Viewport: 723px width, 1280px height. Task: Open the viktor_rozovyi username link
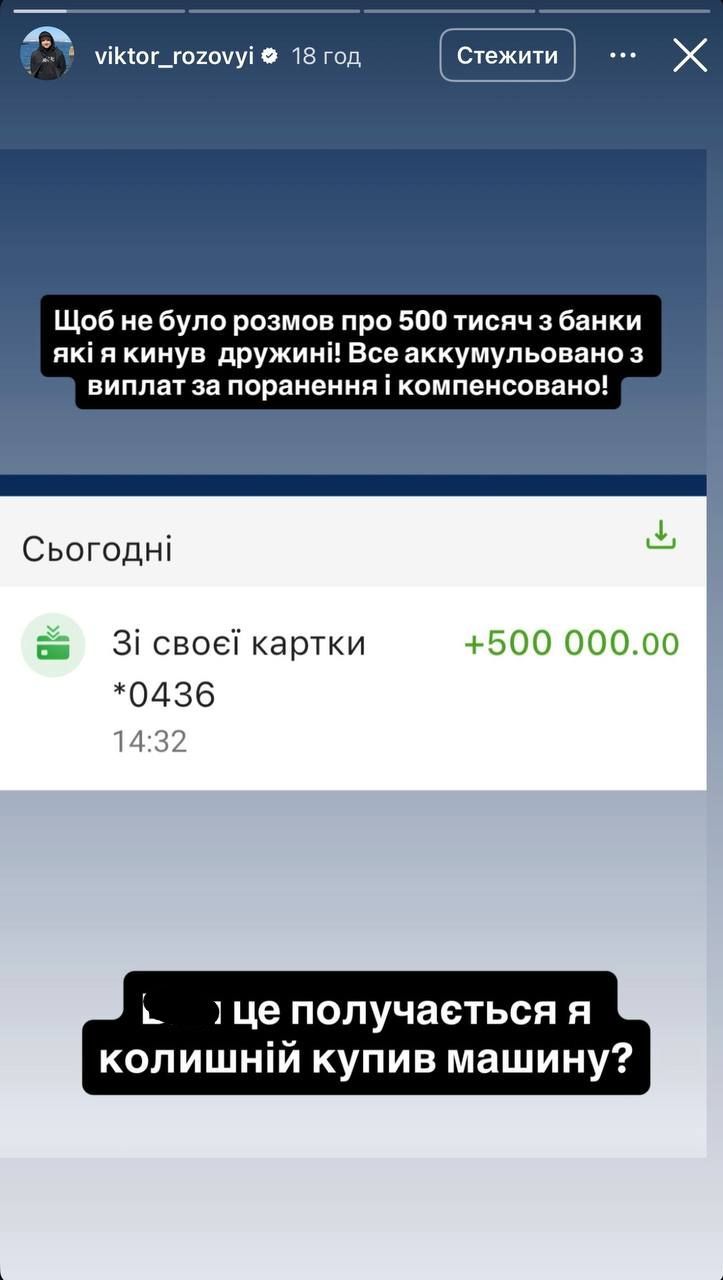click(x=174, y=56)
